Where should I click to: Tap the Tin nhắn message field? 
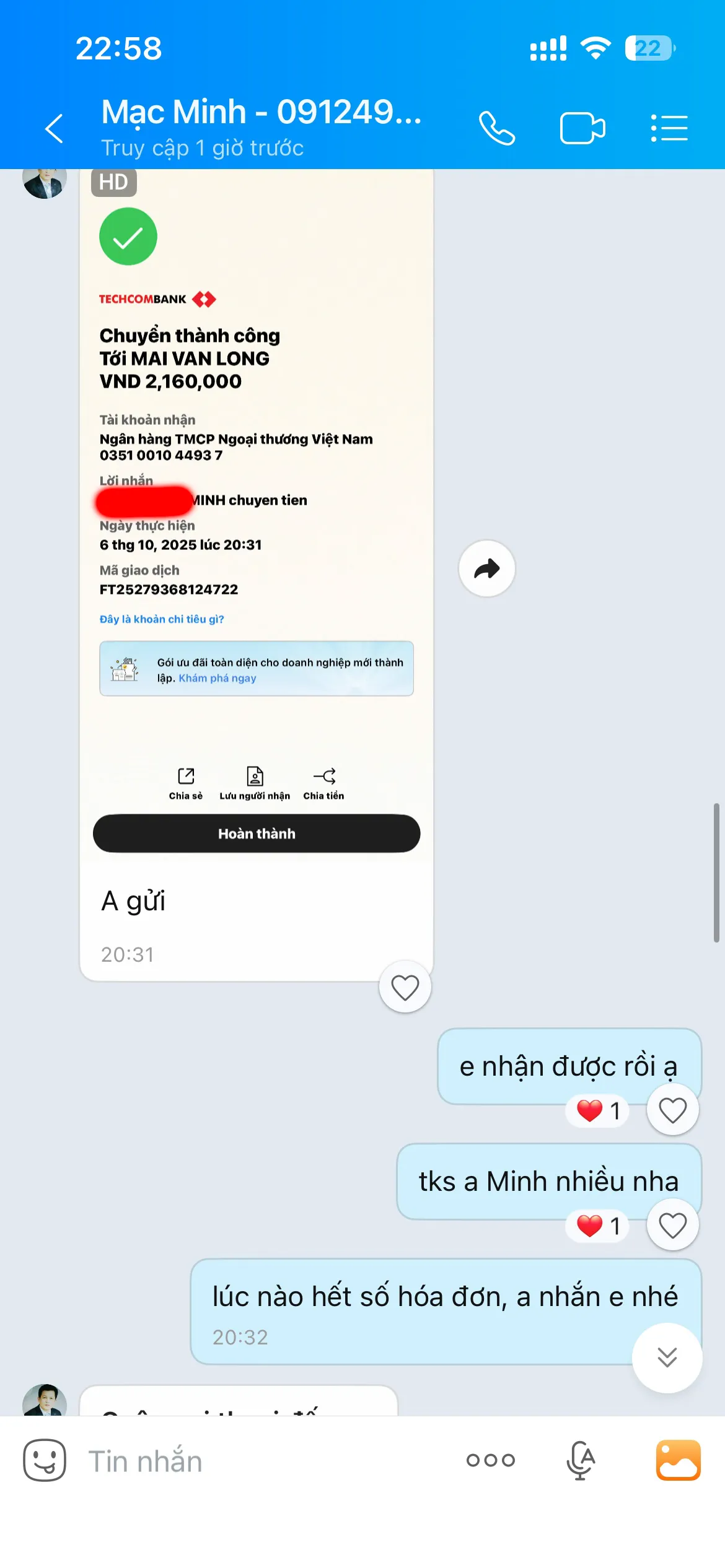pyautogui.click(x=260, y=1461)
